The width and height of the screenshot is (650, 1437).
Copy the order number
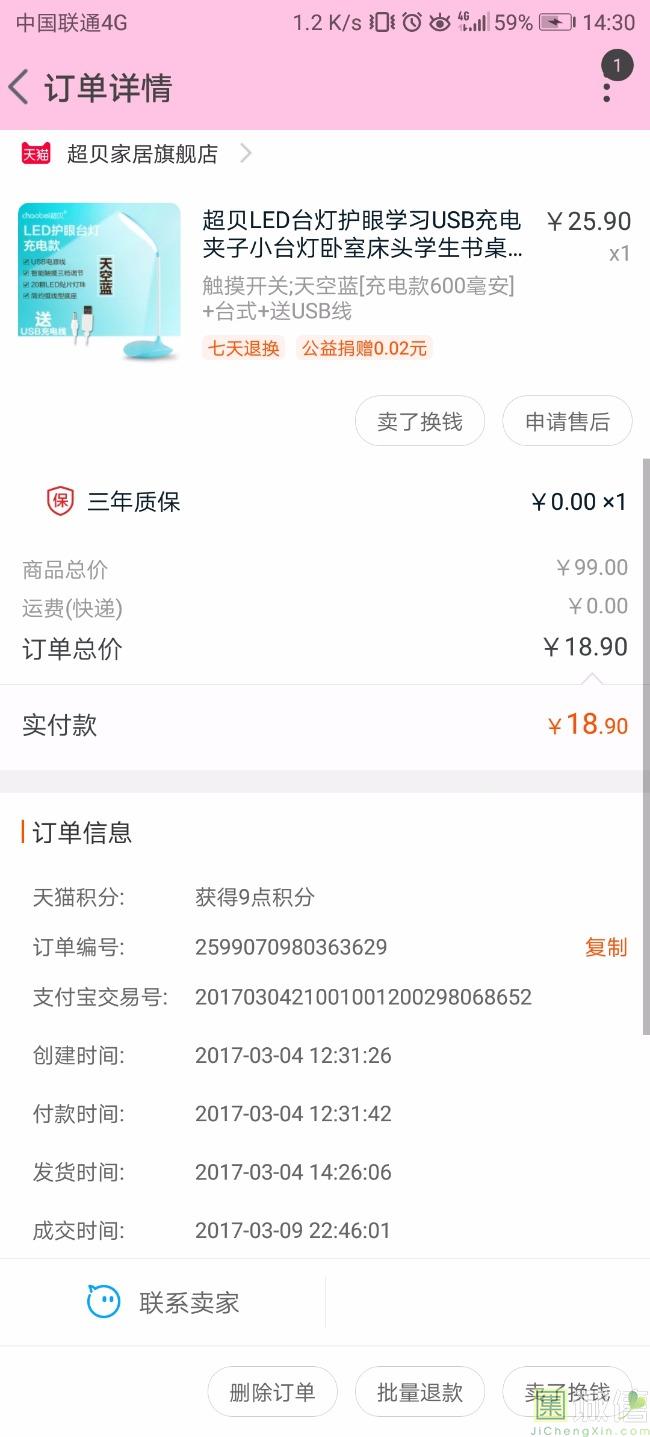tap(606, 947)
